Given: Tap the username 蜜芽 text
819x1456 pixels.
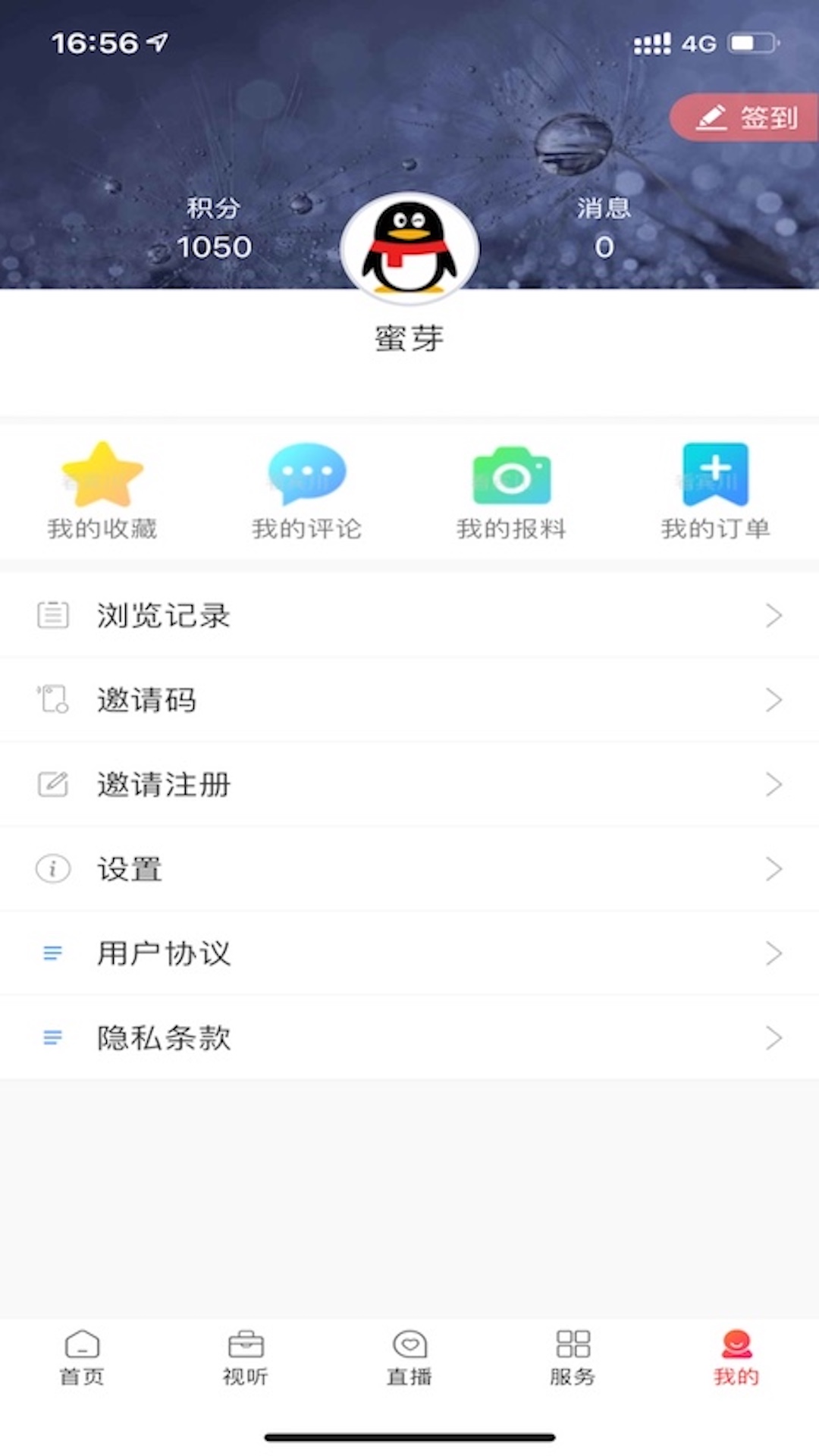Looking at the screenshot, I should (x=409, y=336).
